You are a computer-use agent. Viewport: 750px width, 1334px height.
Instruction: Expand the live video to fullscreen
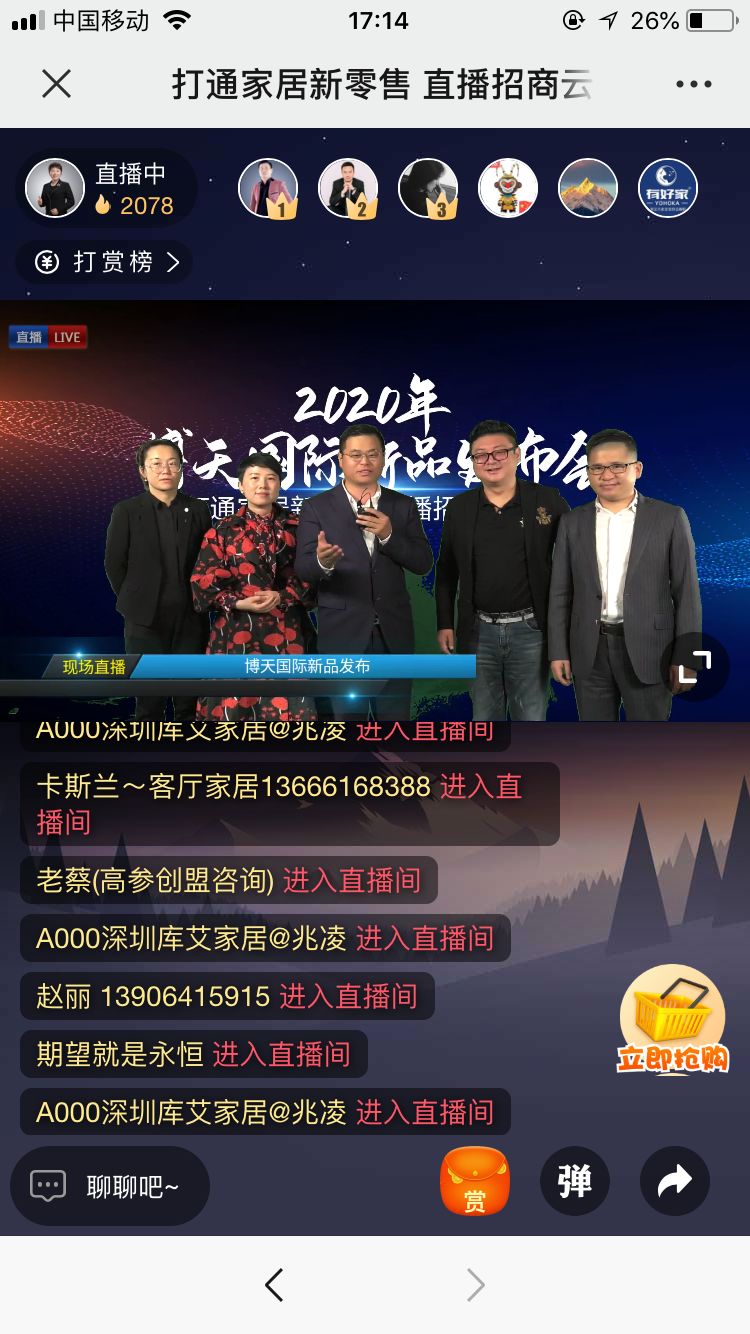pyautogui.click(x=694, y=667)
